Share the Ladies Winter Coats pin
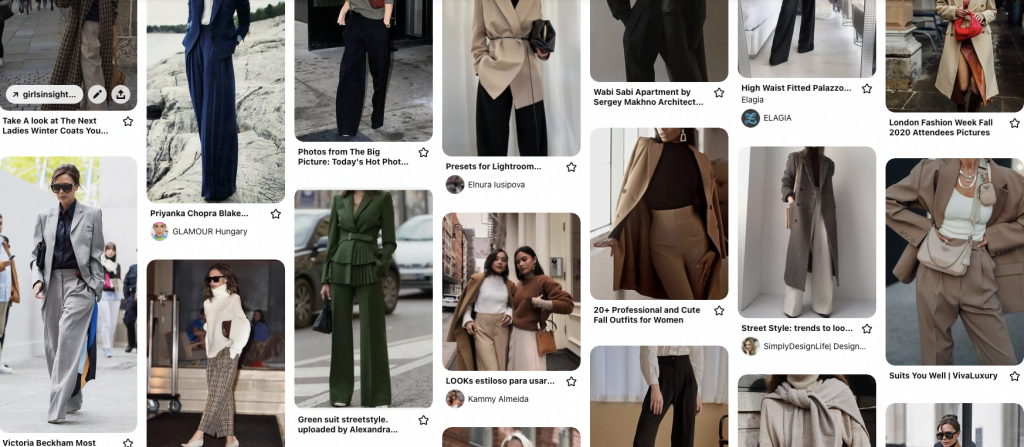This screenshot has width=1024, height=447. [121, 94]
